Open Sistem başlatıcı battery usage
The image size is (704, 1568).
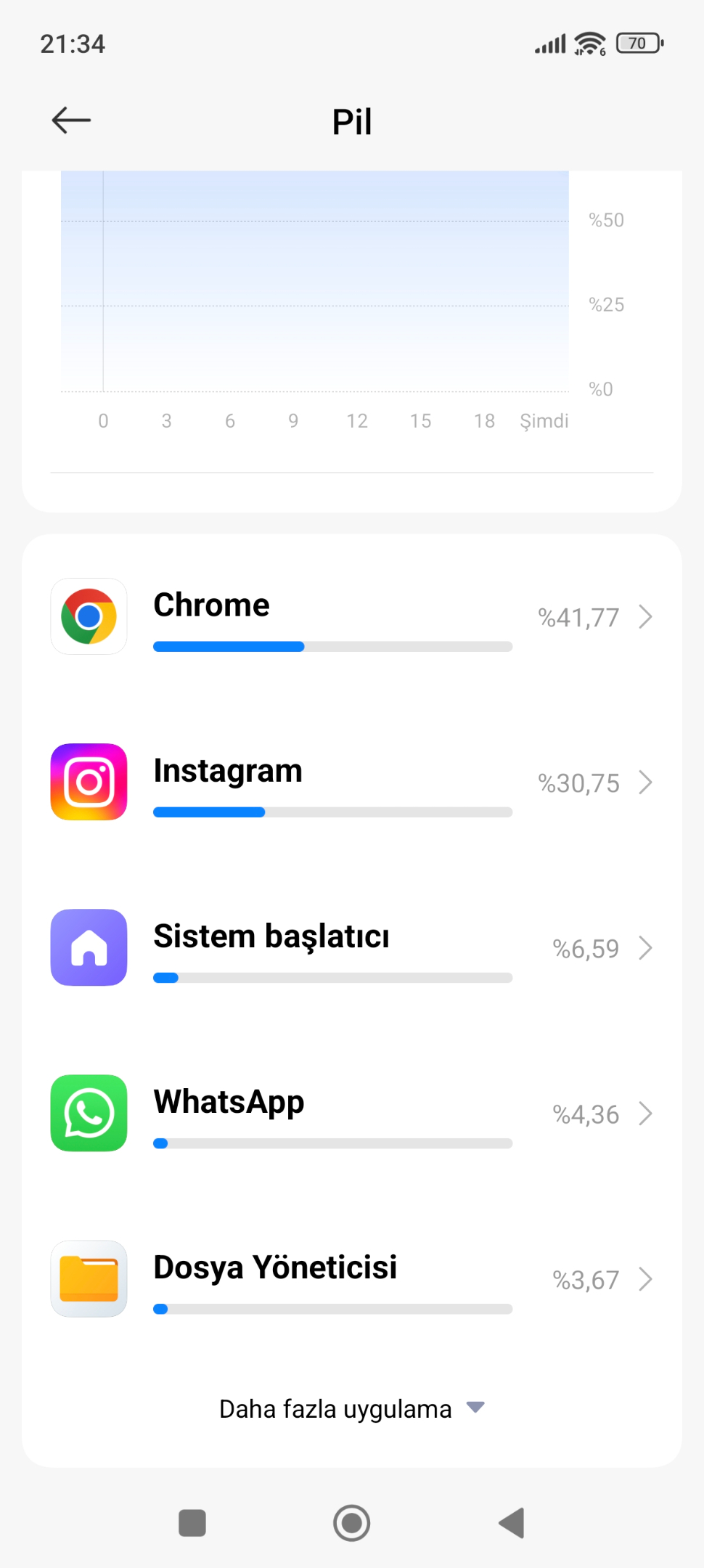(351, 948)
